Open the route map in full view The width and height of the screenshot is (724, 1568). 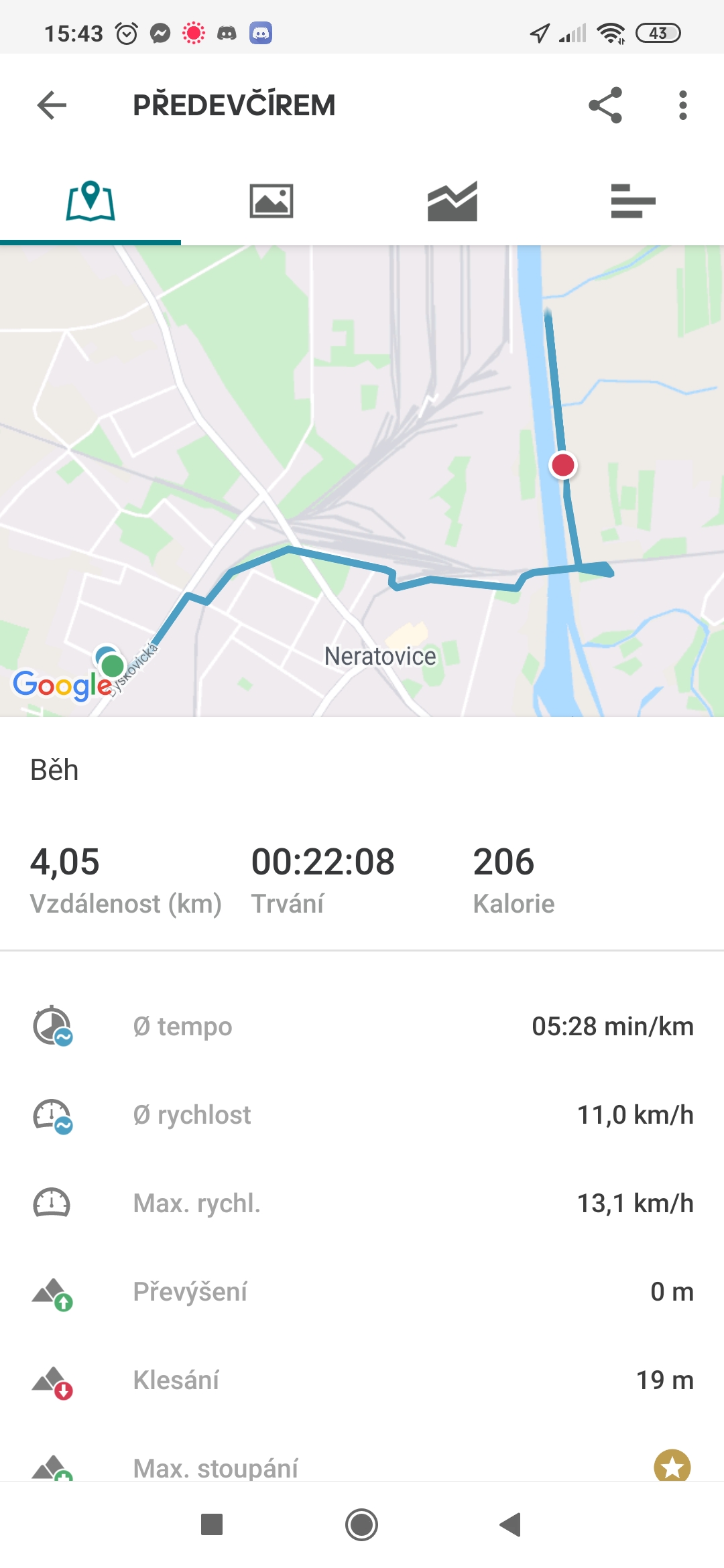point(362,481)
